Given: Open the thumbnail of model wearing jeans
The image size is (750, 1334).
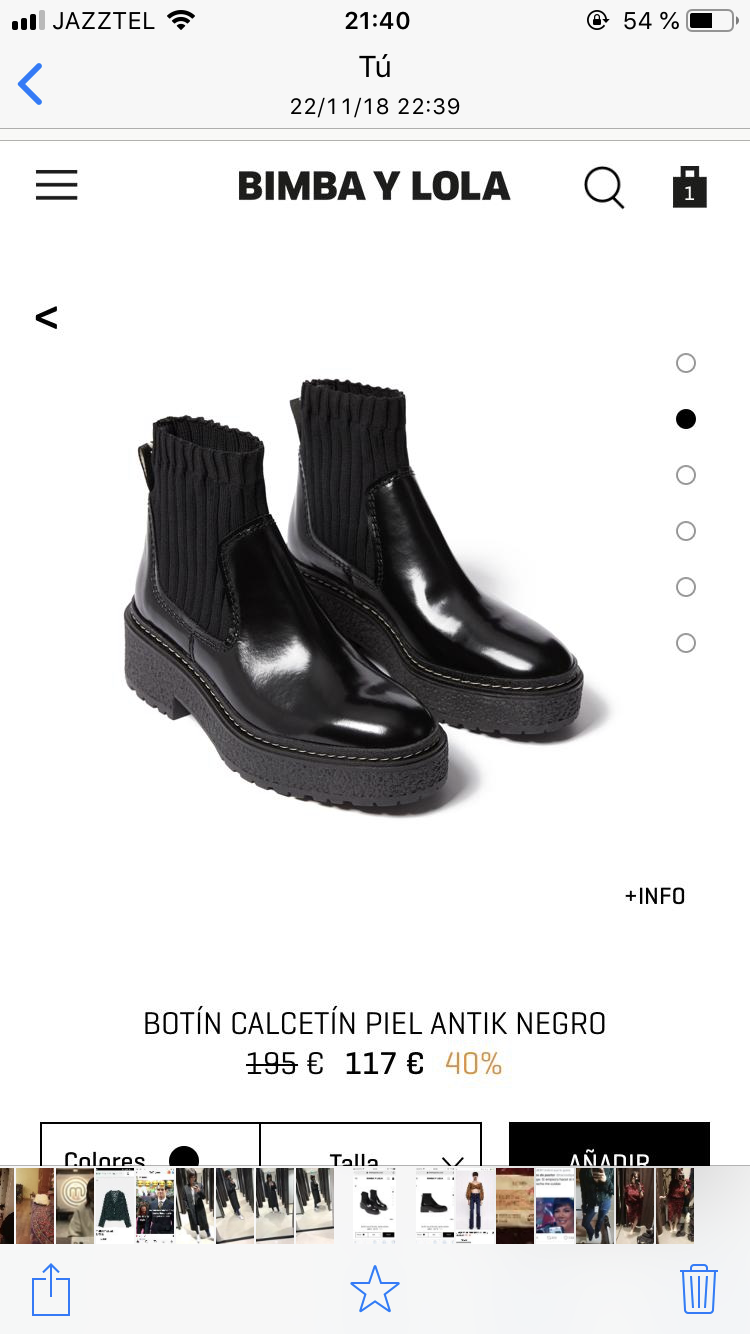Looking at the screenshot, I should (x=475, y=1205).
